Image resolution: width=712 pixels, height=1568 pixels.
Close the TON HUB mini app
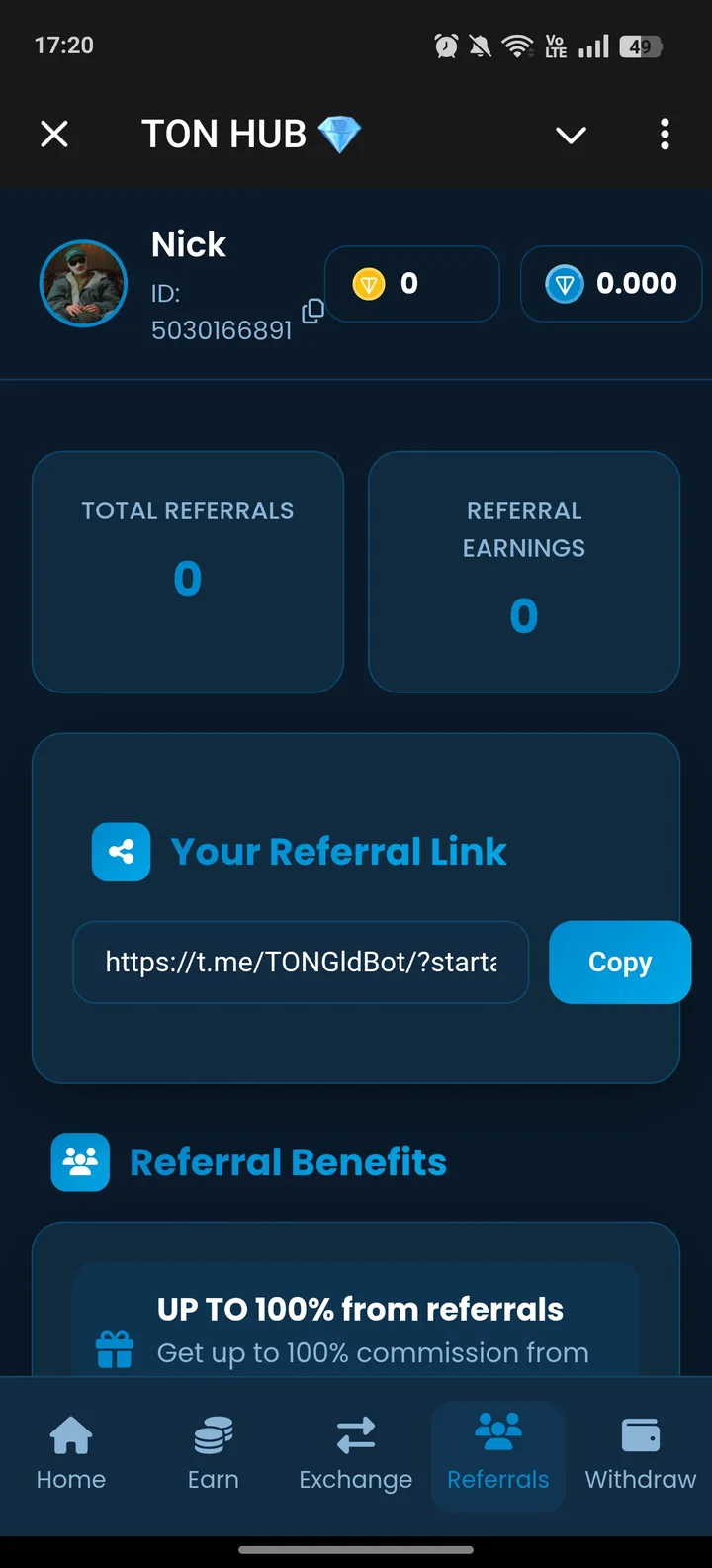coord(54,134)
